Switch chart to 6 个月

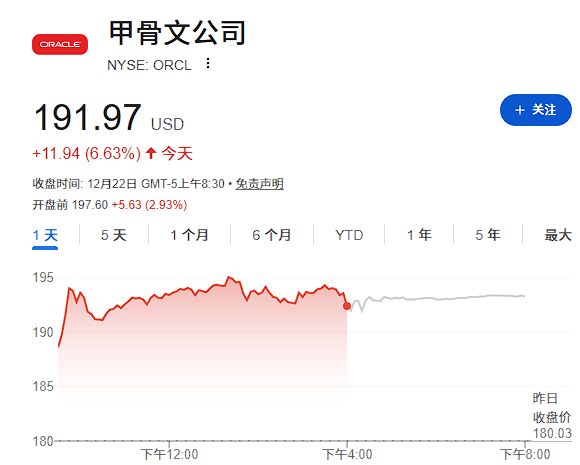pos(272,235)
